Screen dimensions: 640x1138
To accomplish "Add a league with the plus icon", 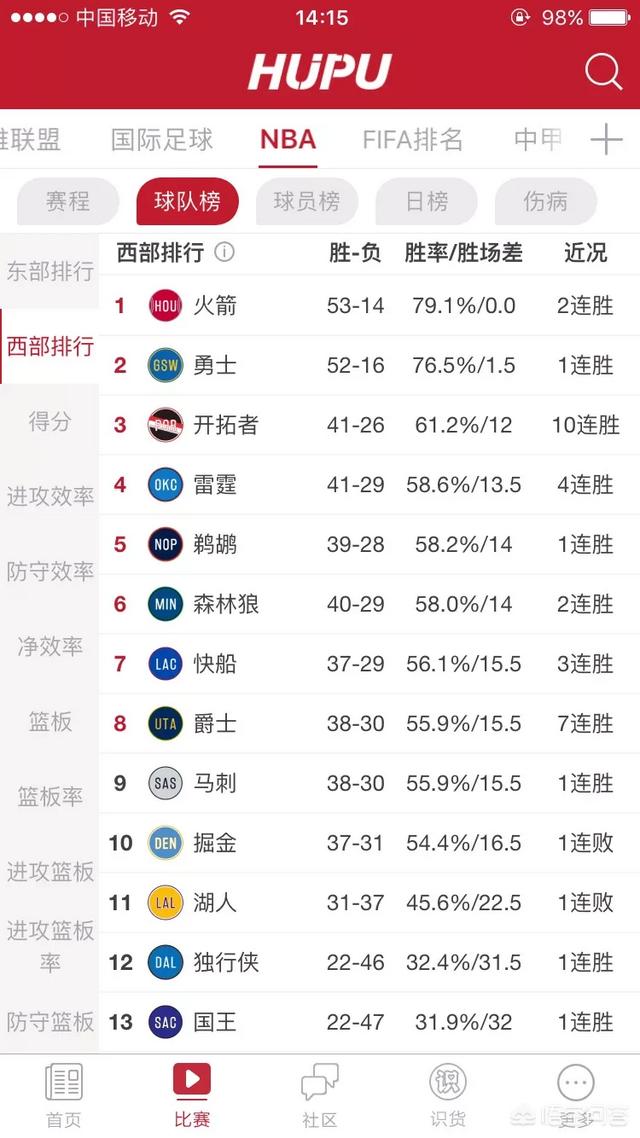I will tap(607, 139).
